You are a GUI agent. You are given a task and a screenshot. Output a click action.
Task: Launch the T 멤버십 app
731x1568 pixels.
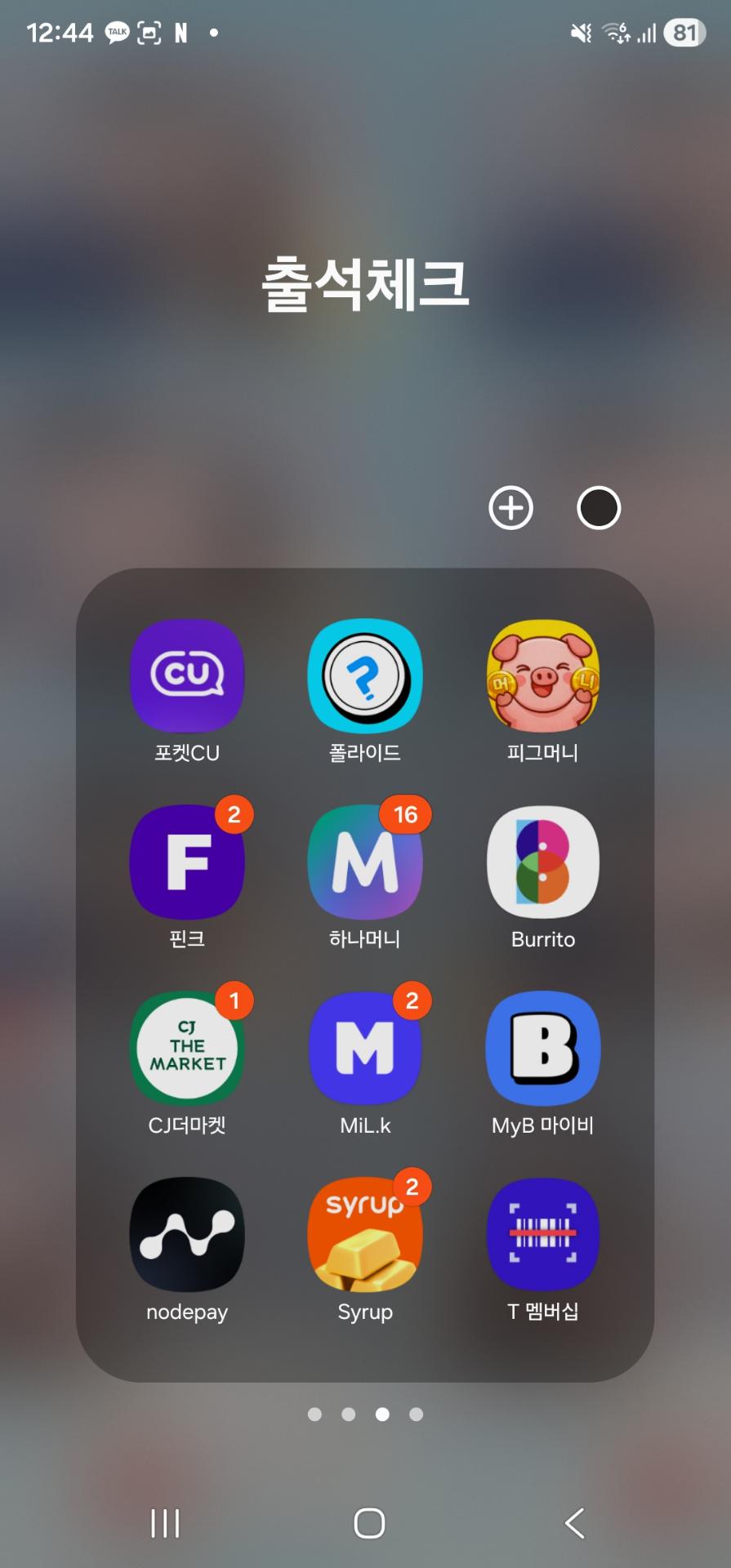(x=543, y=1235)
